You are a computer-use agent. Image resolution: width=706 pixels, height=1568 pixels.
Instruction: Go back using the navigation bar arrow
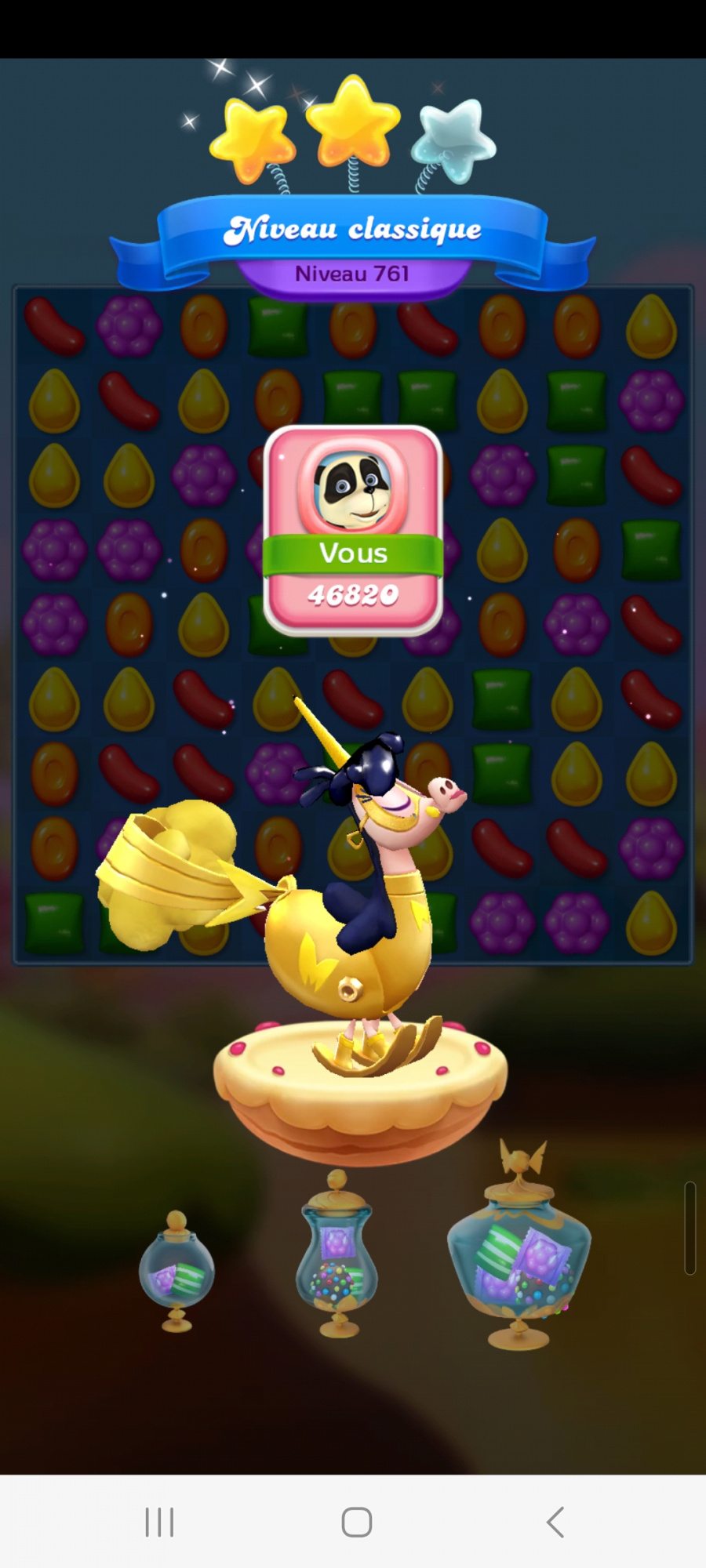tap(555, 1522)
